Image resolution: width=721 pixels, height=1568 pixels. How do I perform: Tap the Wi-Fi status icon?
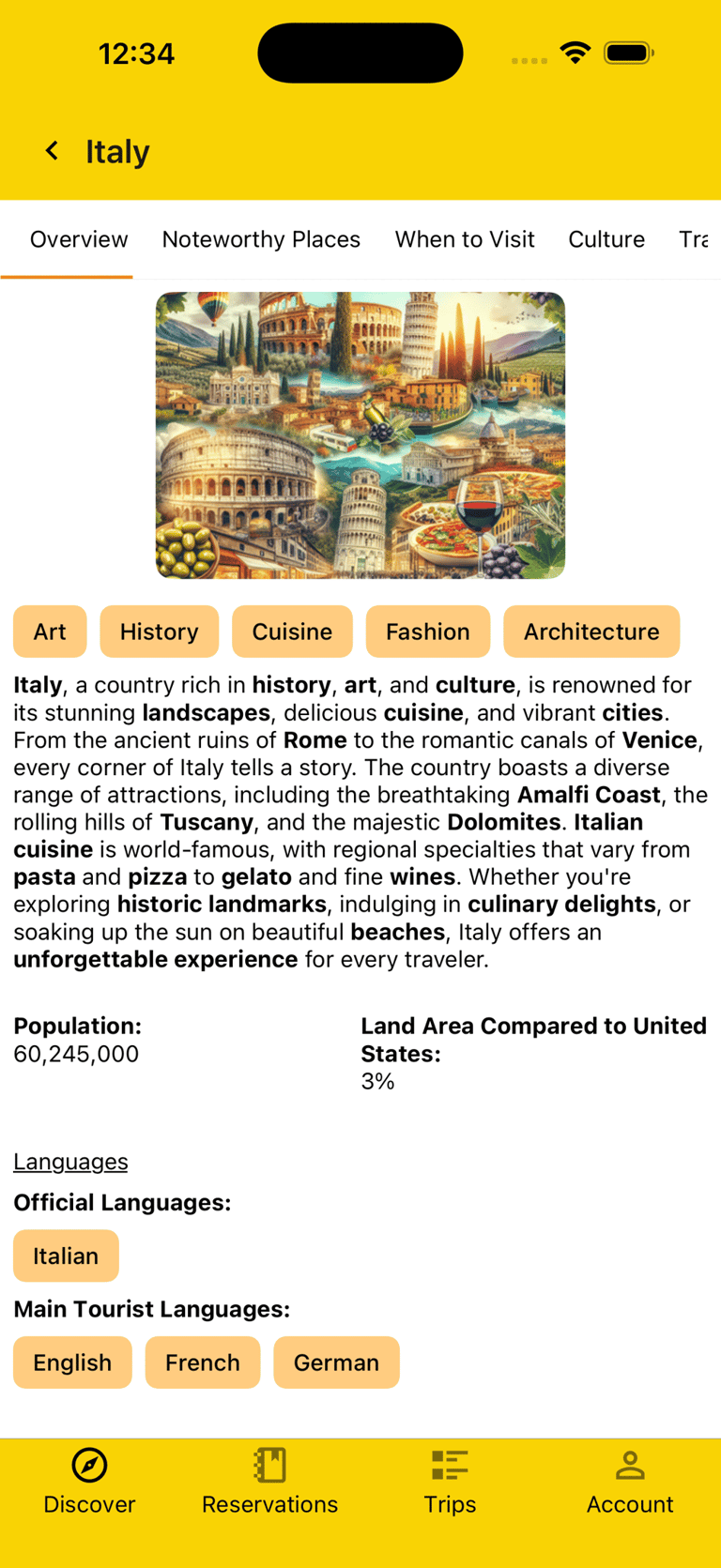(x=575, y=53)
